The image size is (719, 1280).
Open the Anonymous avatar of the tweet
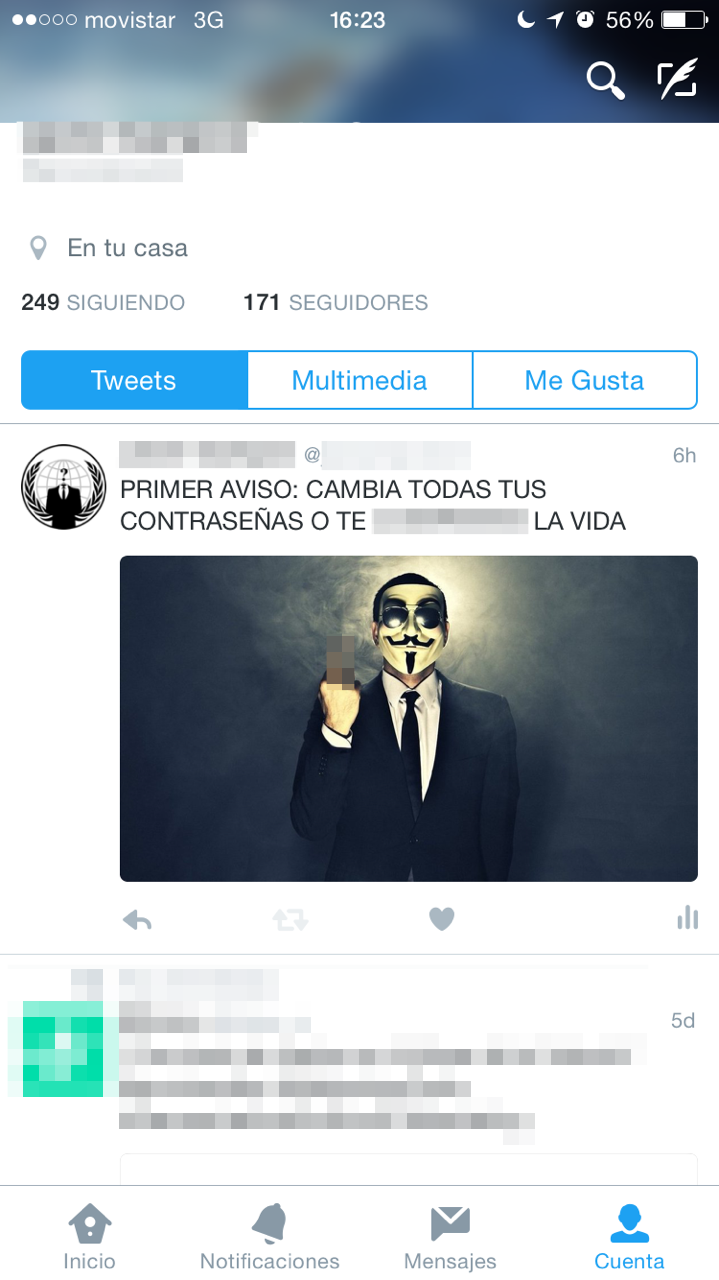pyautogui.click(x=63, y=487)
